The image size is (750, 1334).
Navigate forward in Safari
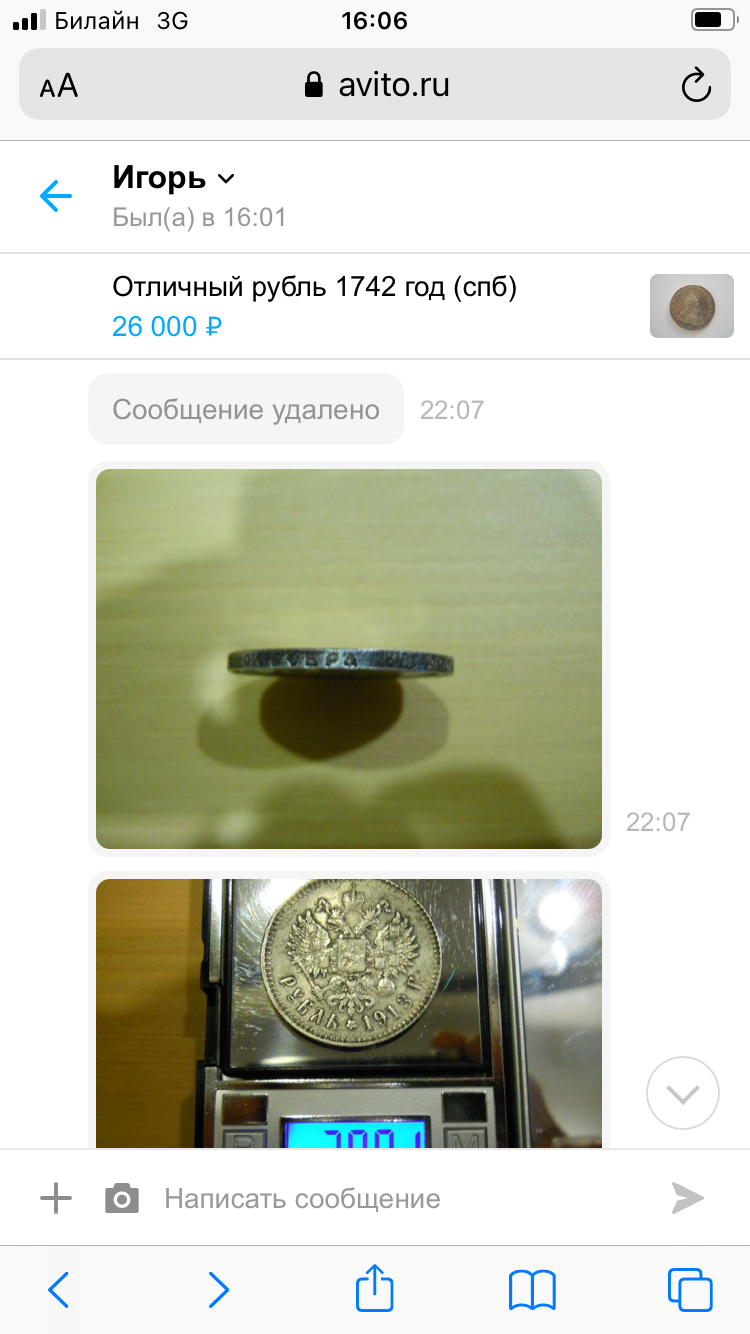tap(218, 1289)
